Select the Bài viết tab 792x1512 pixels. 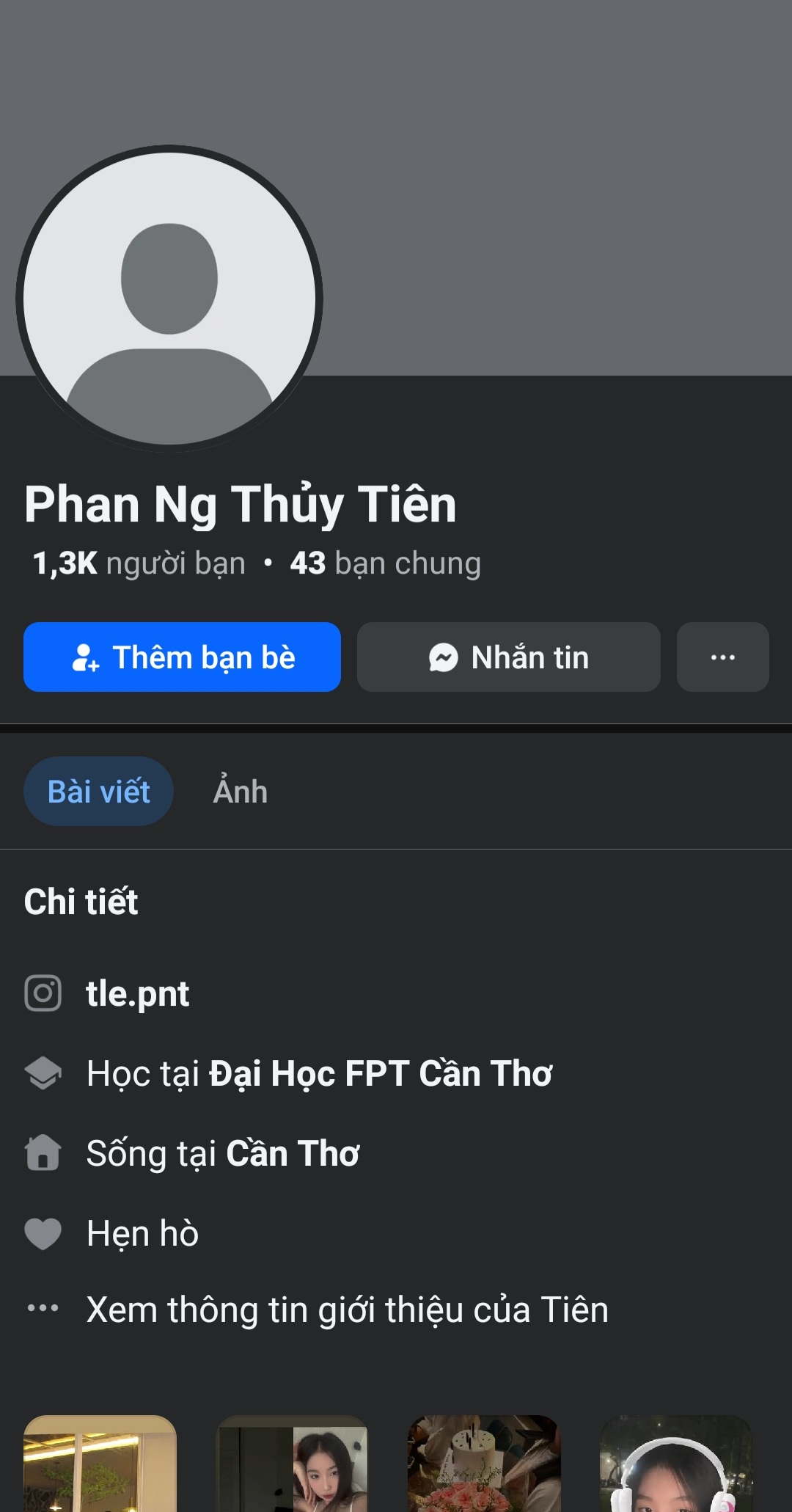tap(98, 792)
